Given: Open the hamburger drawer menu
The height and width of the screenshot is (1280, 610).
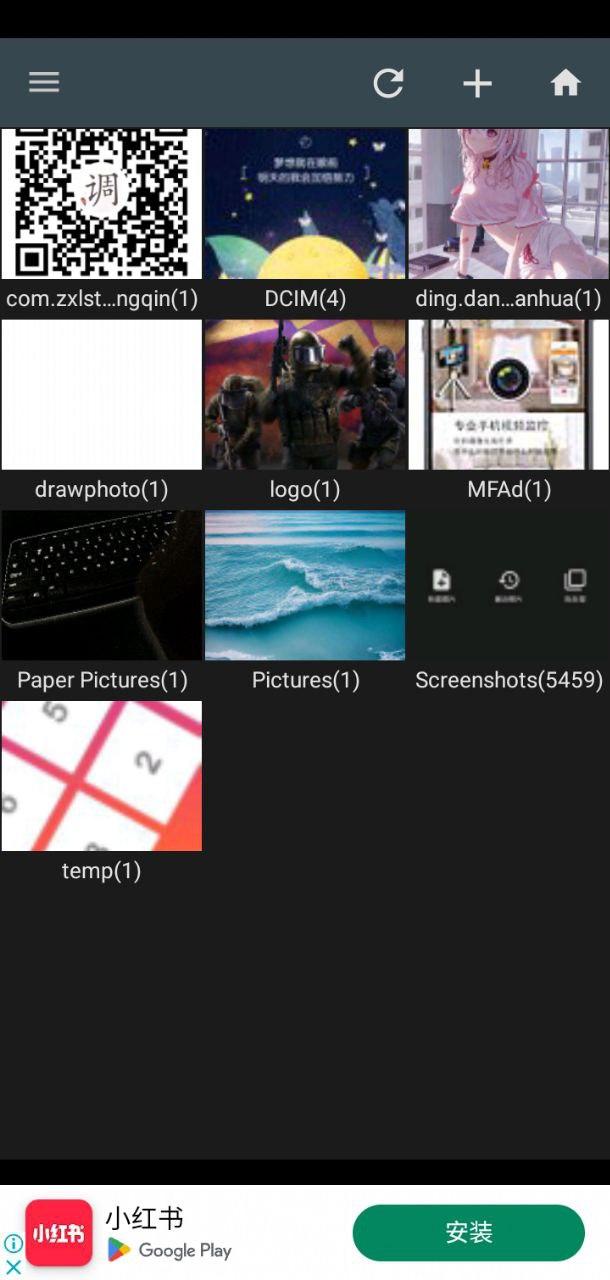Looking at the screenshot, I should [44, 83].
